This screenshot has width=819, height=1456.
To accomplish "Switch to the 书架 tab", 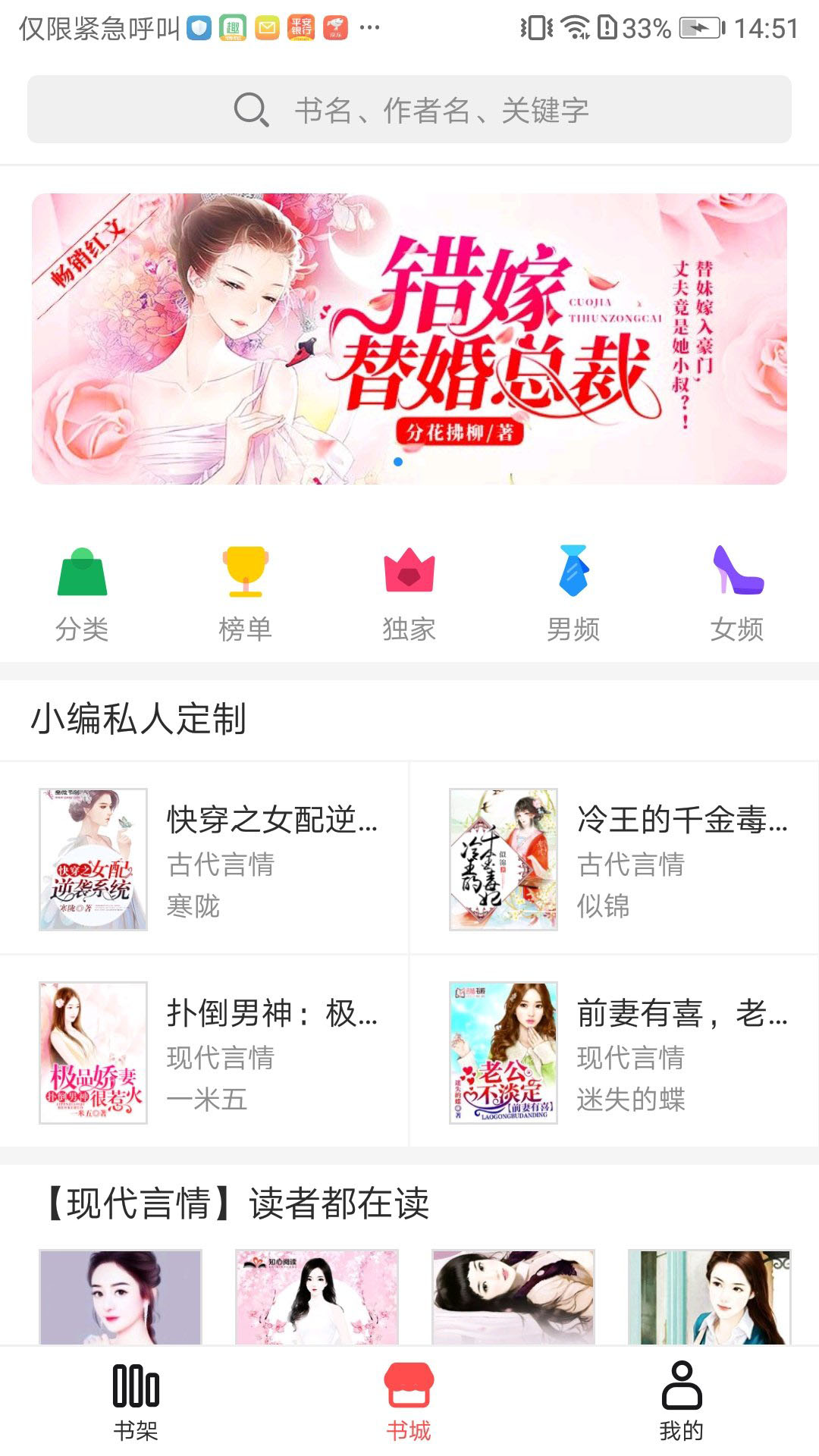I will (x=136, y=1402).
